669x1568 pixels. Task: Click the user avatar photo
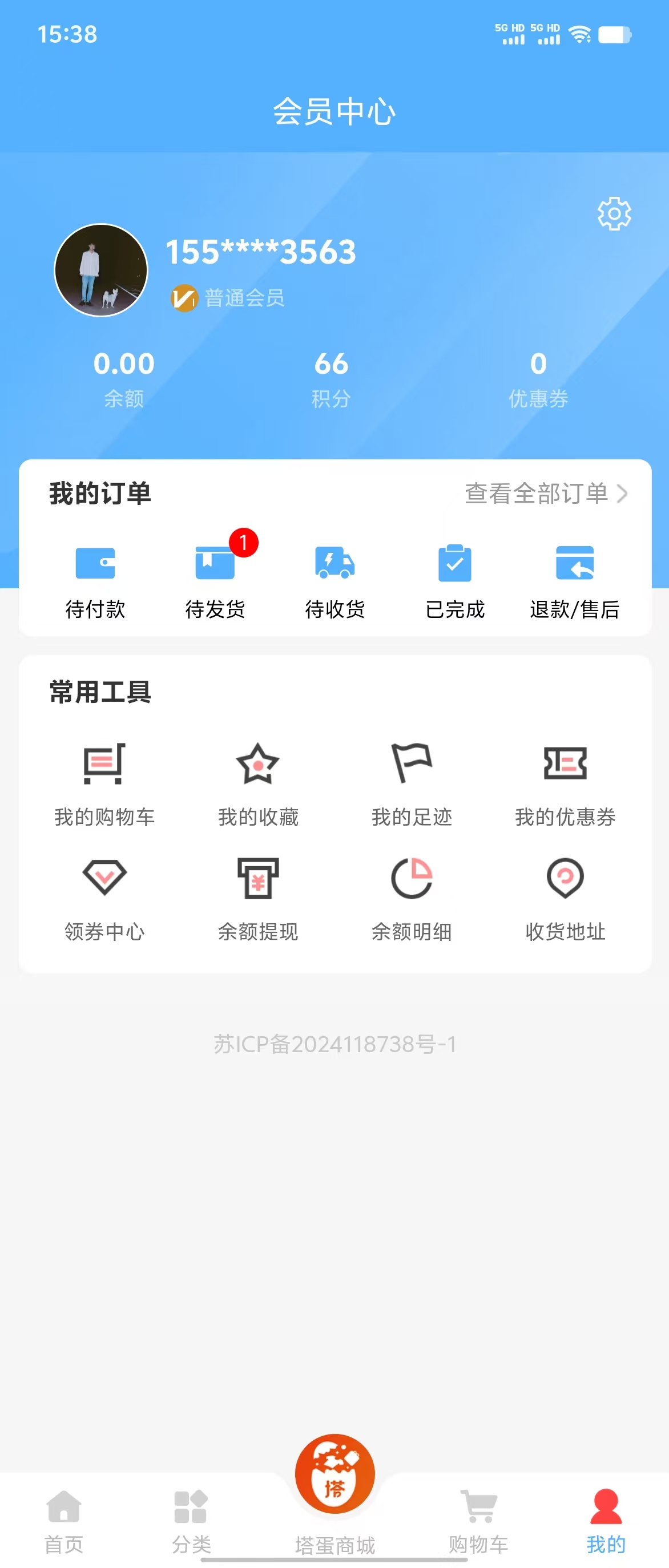click(x=101, y=270)
